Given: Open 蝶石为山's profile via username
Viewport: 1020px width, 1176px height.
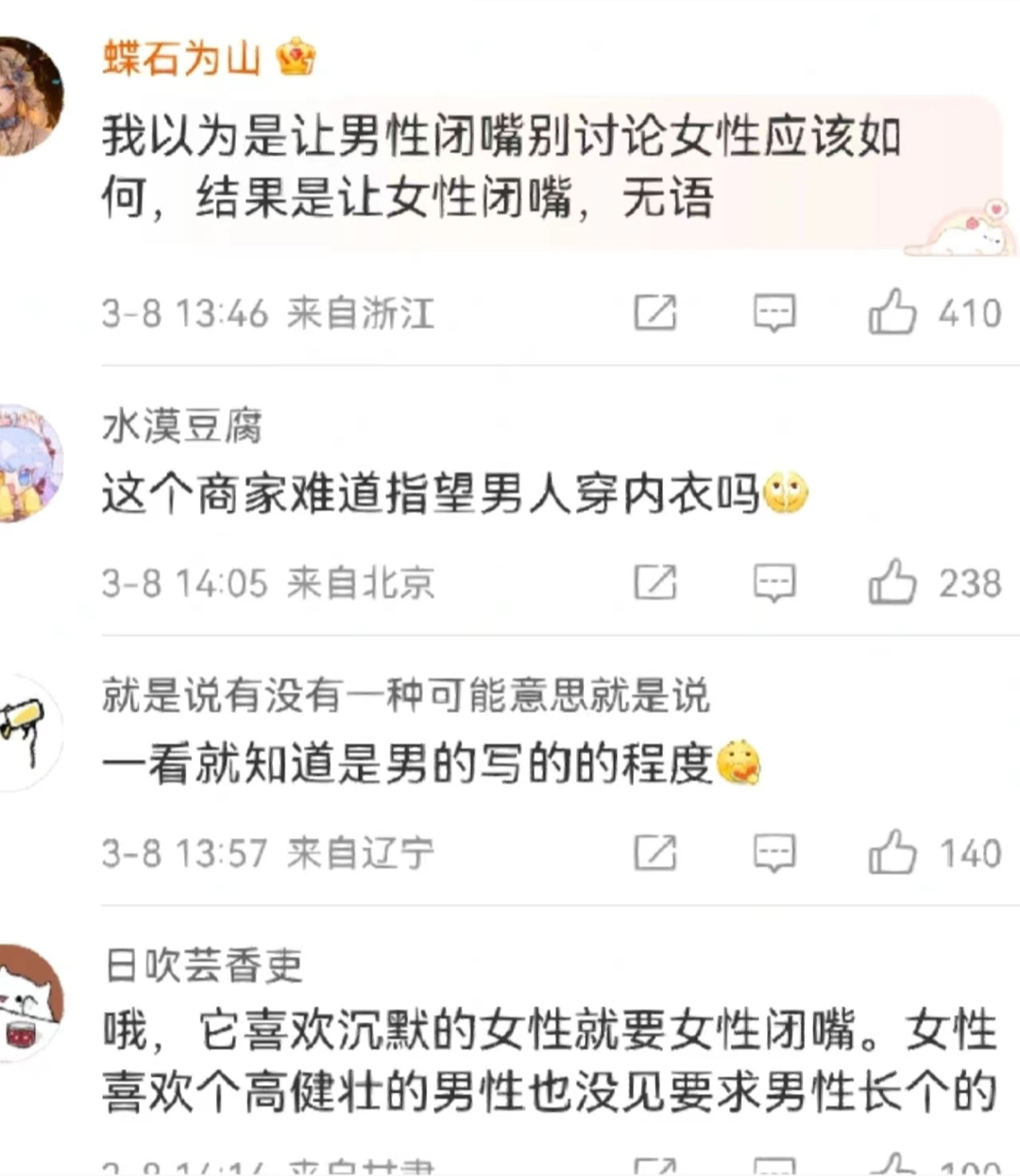Looking at the screenshot, I should (x=181, y=59).
